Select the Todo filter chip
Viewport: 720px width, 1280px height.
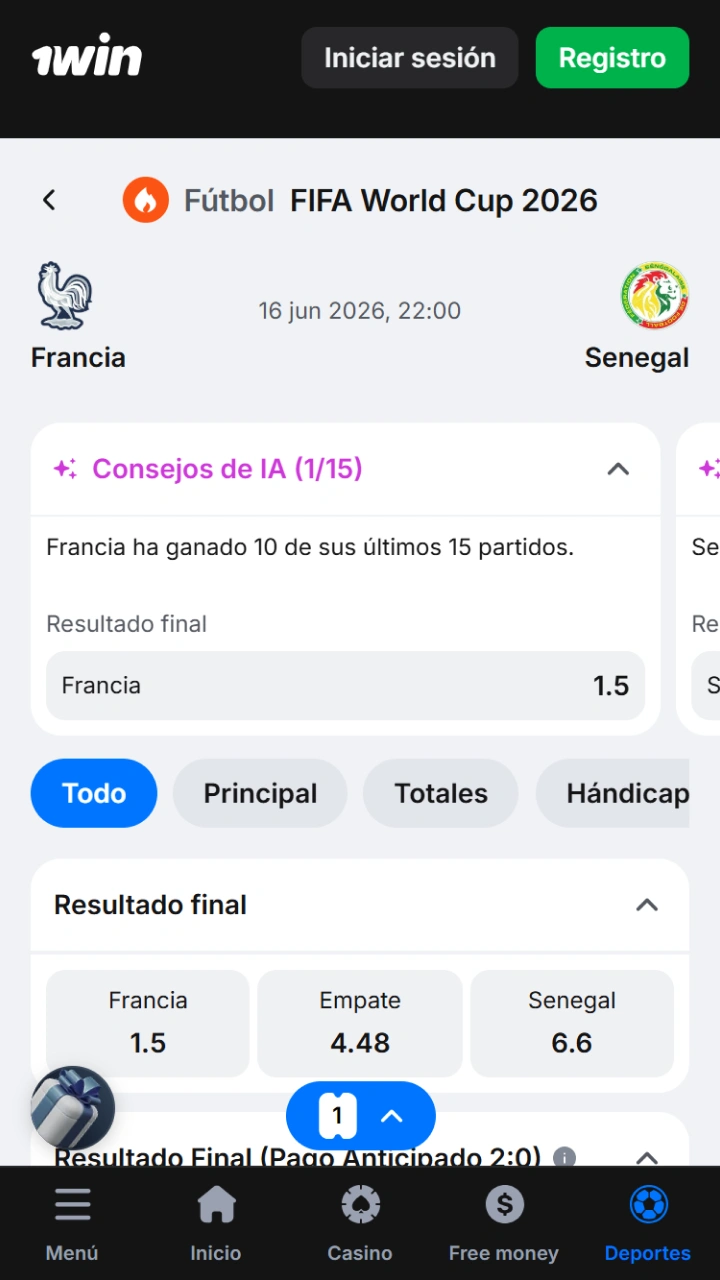94,793
